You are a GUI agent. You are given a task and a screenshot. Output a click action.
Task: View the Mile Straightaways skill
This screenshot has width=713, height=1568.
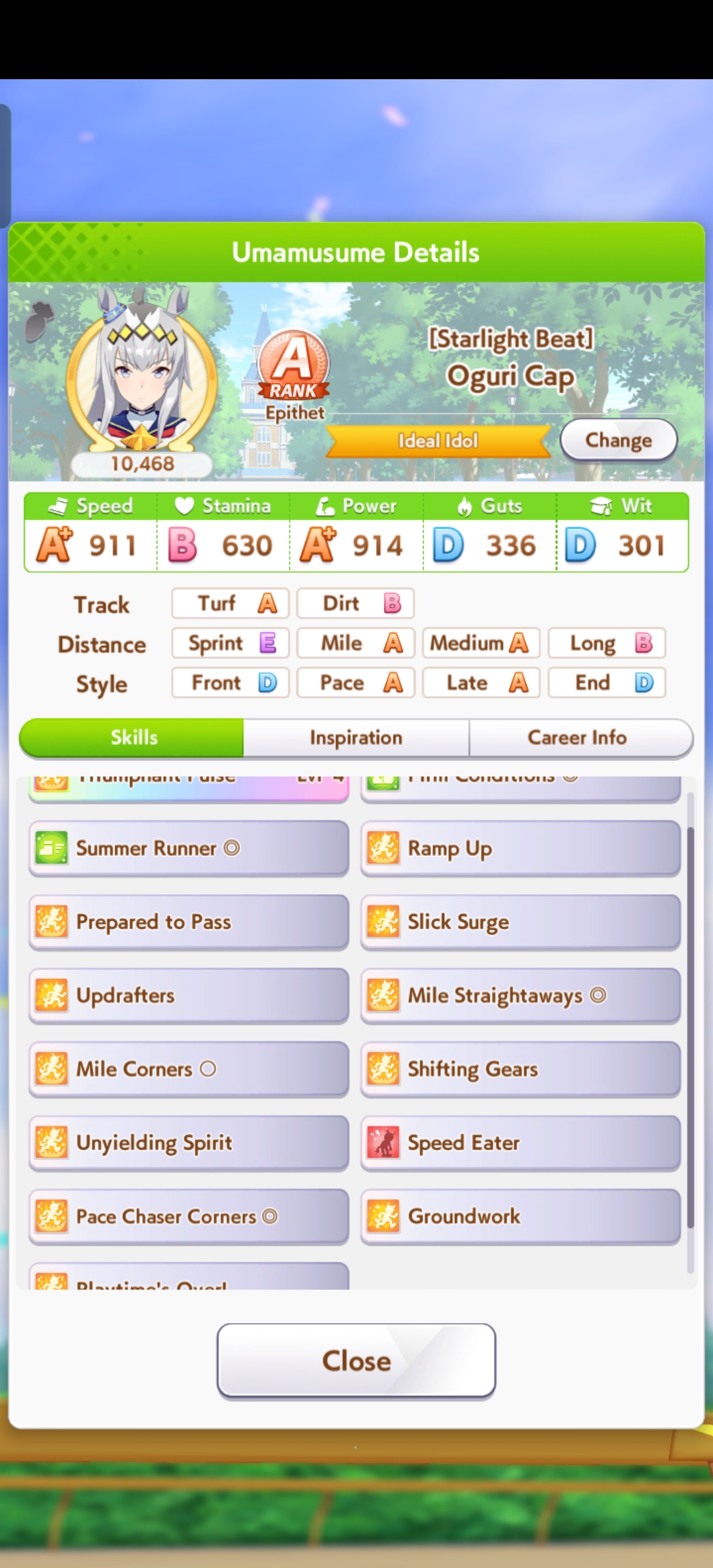click(x=520, y=995)
